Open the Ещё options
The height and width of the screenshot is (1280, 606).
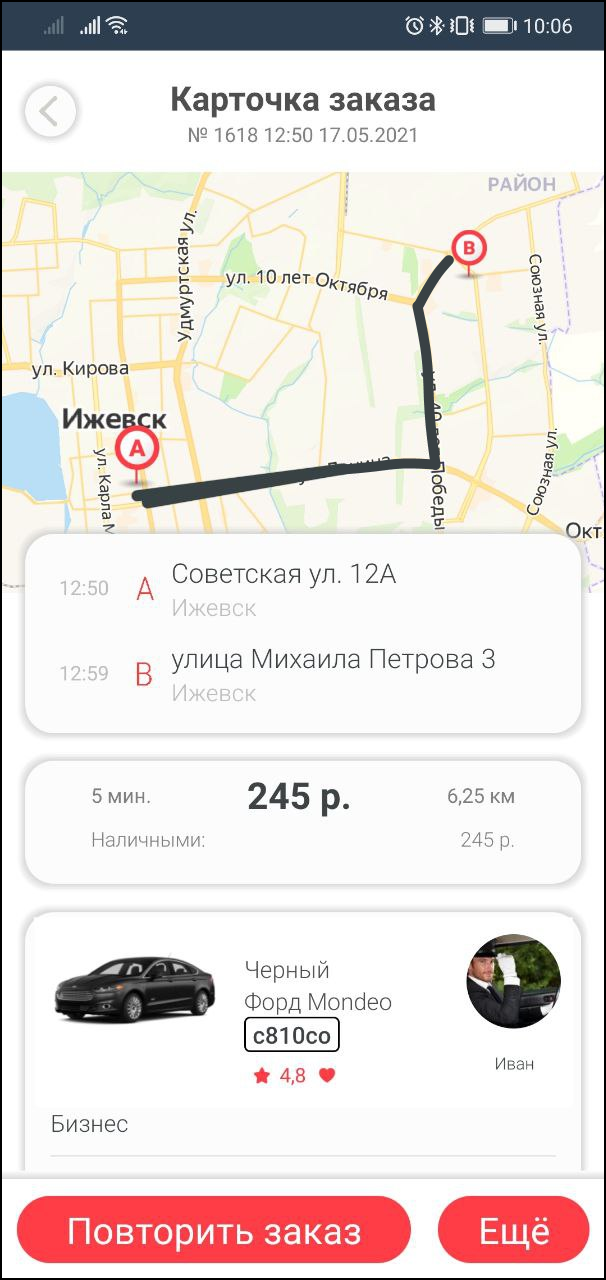(514, 1232)
